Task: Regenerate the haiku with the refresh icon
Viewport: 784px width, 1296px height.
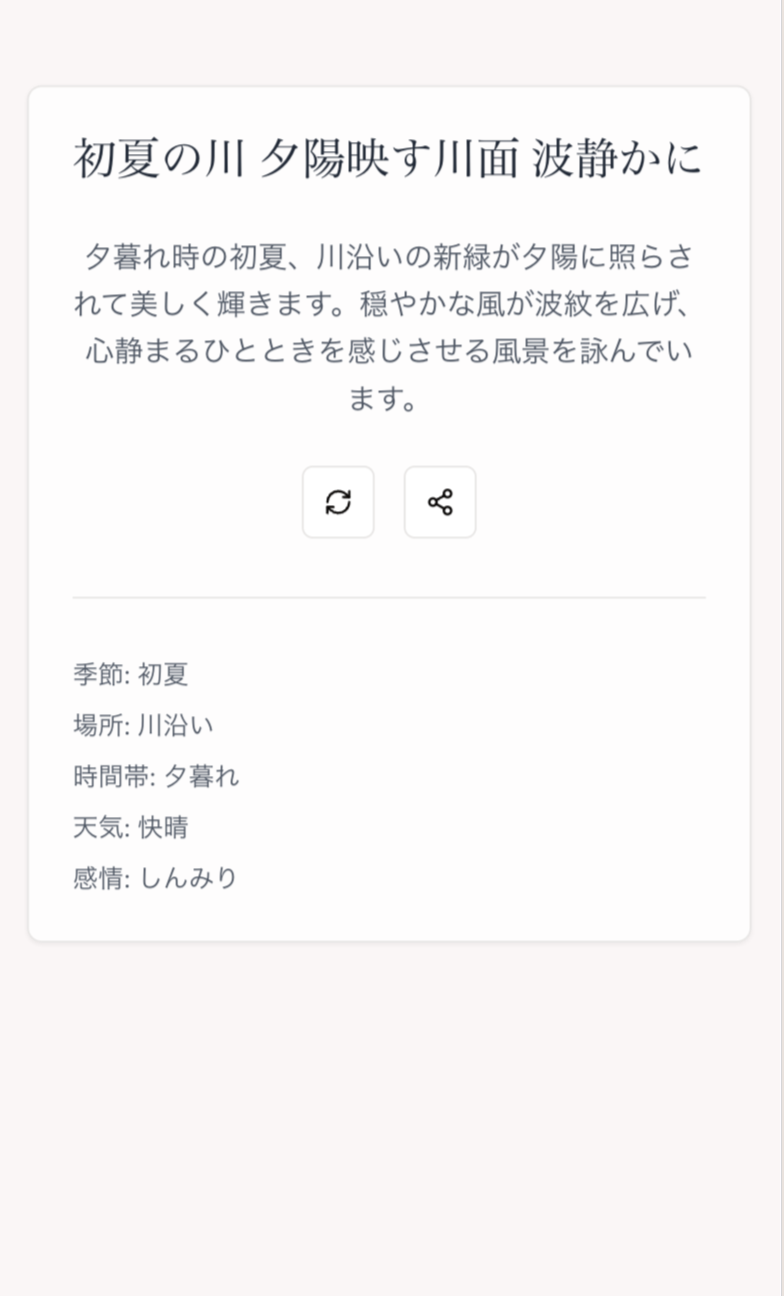Action: pyautogui.click(x=338, y=502)
